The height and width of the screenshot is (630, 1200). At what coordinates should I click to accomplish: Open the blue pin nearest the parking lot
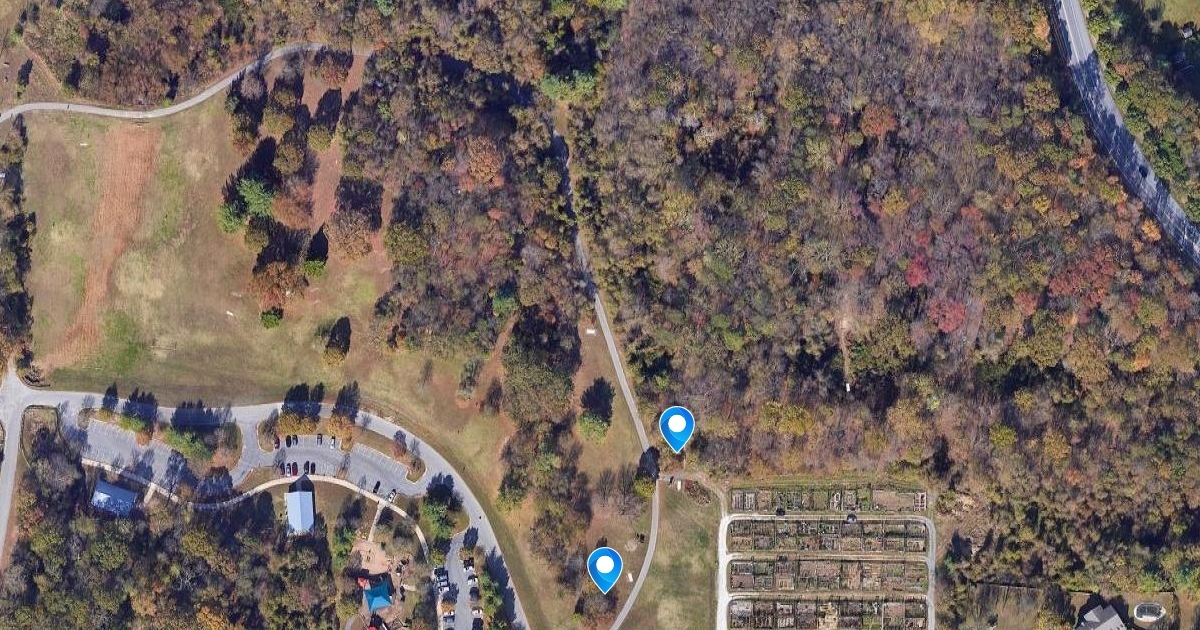(x=604, y=567)
